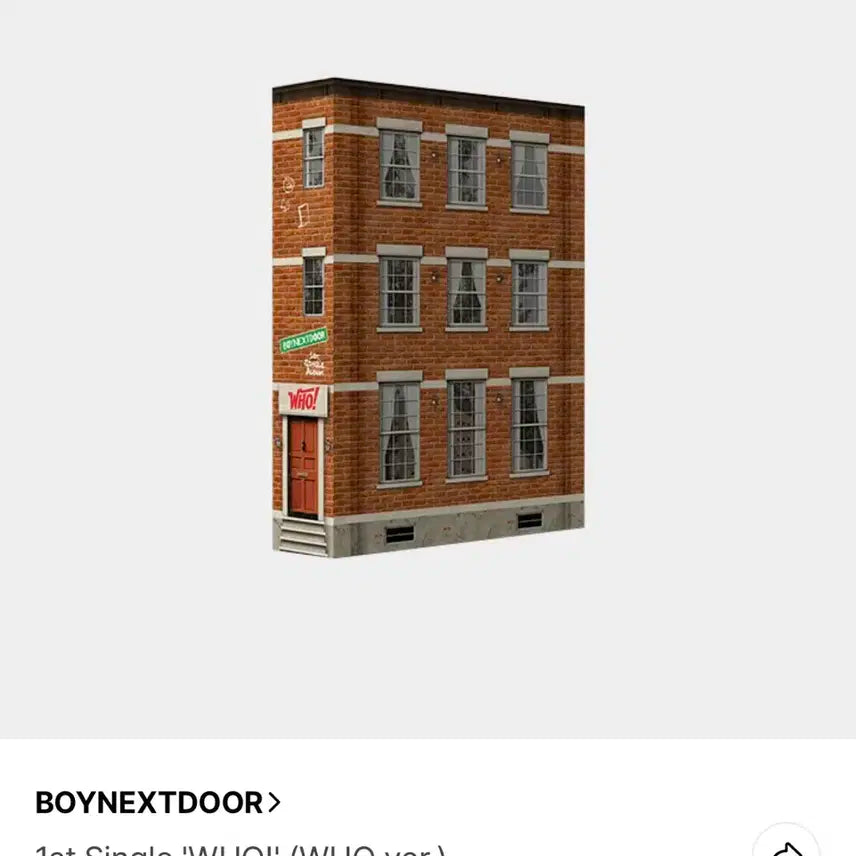
Task: Share this product via the share icon
Action: tap(786, 847)
